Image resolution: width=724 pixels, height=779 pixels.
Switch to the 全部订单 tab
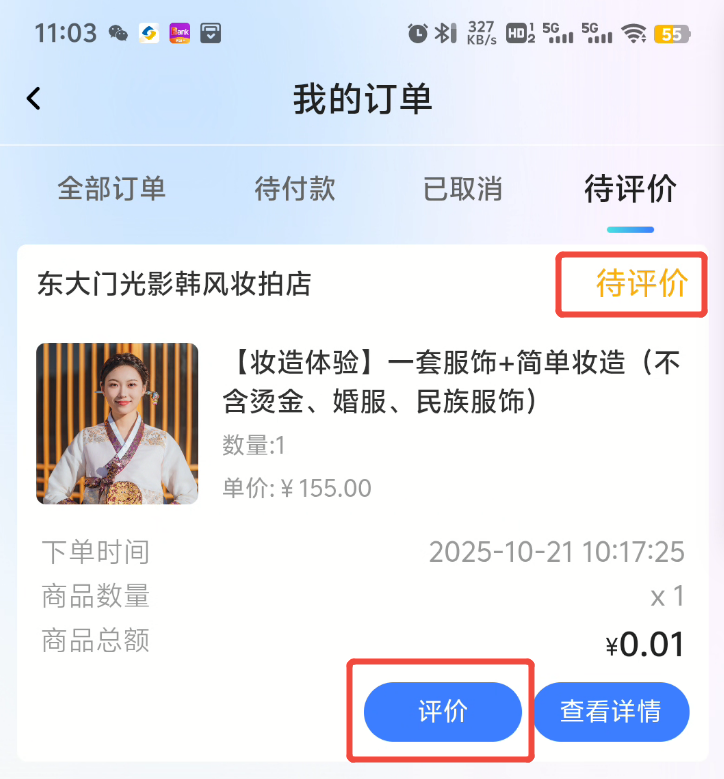coord(111,189)
